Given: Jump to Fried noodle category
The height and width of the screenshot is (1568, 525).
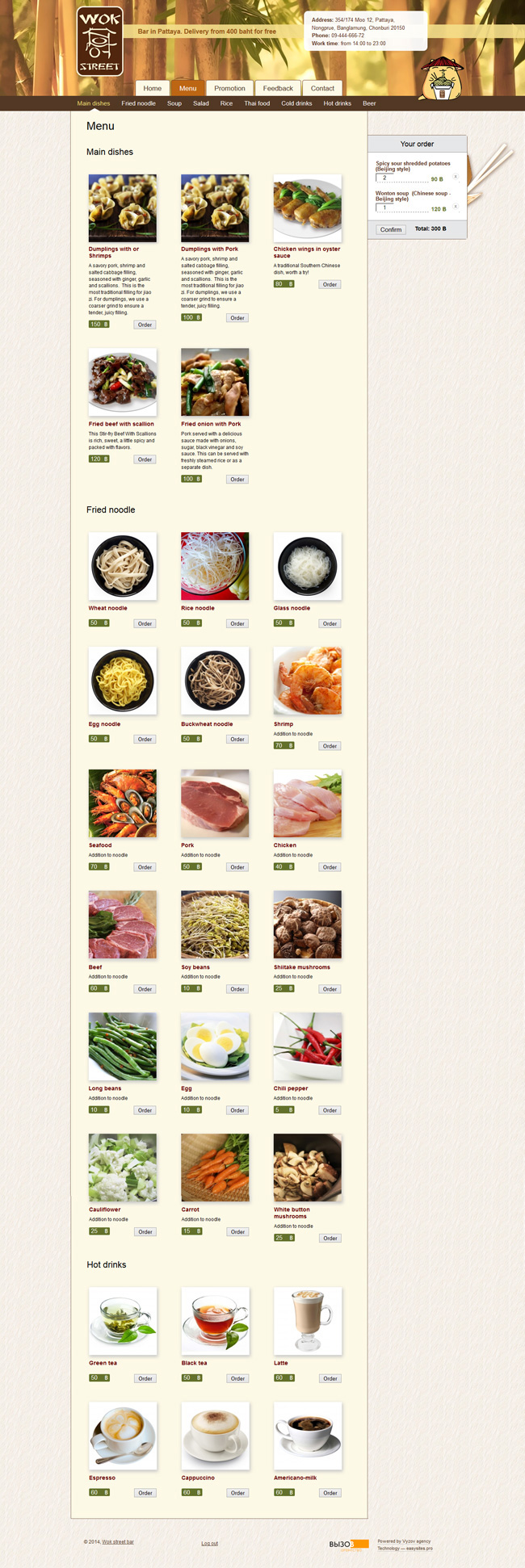Looking at the screenshot, I should click(139, 103).
